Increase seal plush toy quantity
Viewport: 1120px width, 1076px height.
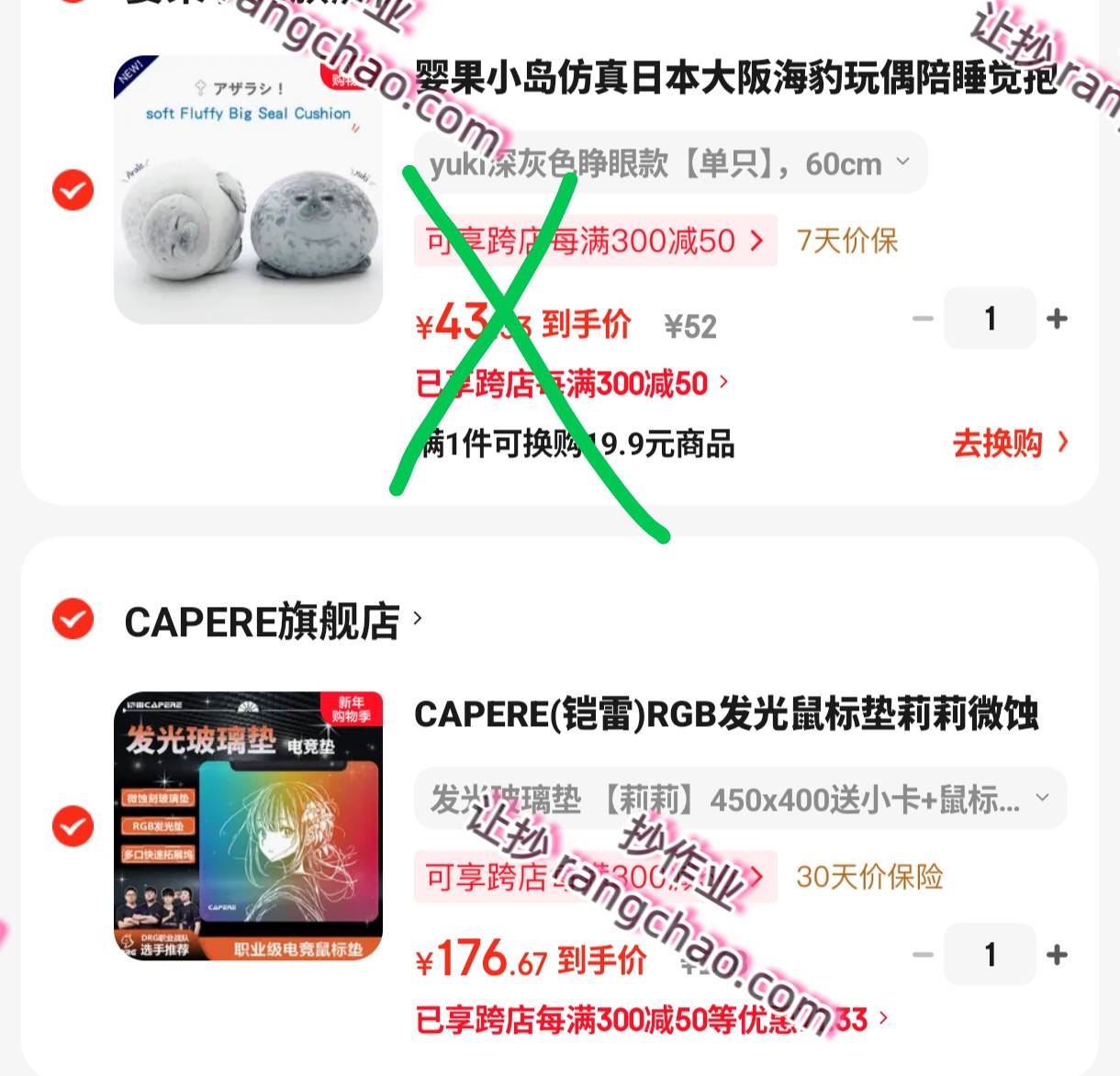click(x=1057, y=319)
